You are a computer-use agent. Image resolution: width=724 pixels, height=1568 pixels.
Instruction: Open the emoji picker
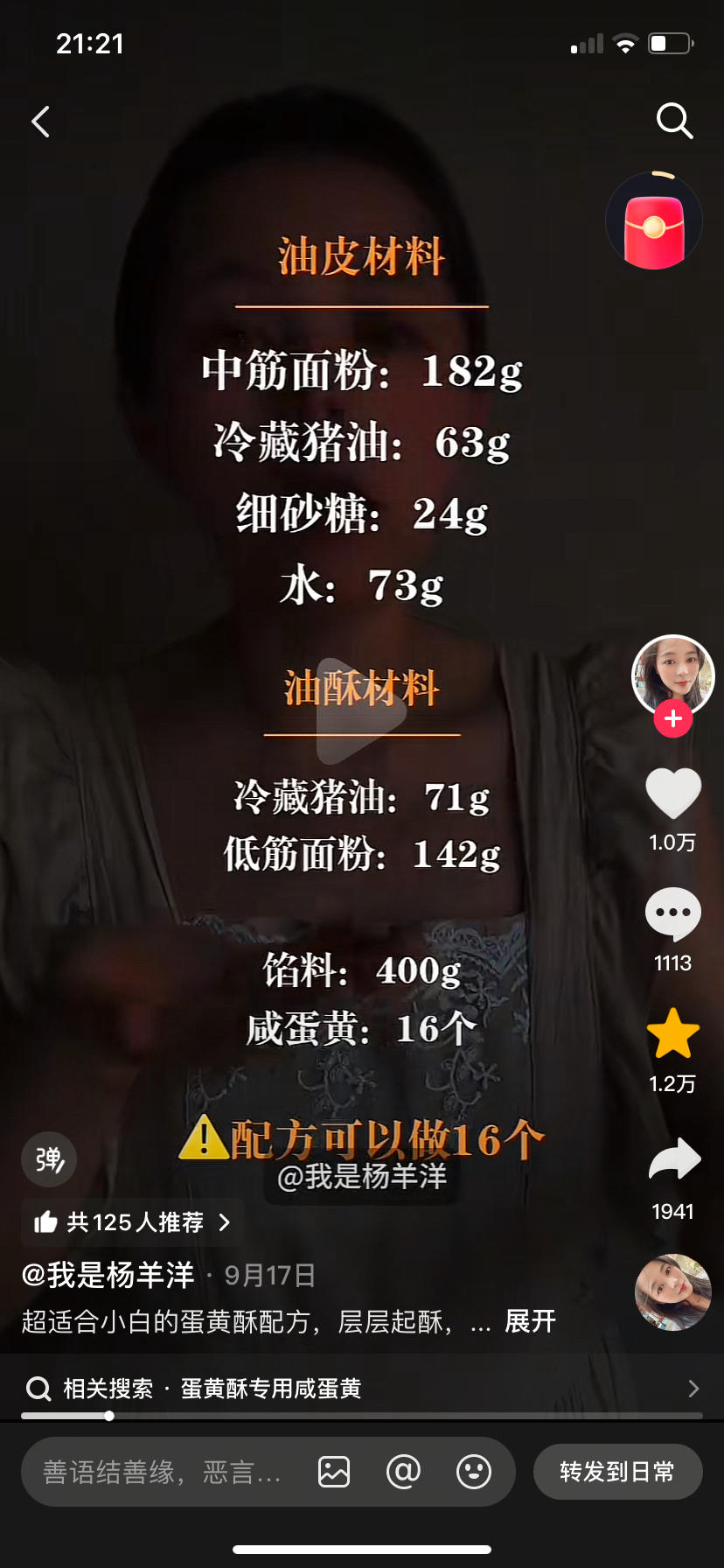coord(474,1472)
